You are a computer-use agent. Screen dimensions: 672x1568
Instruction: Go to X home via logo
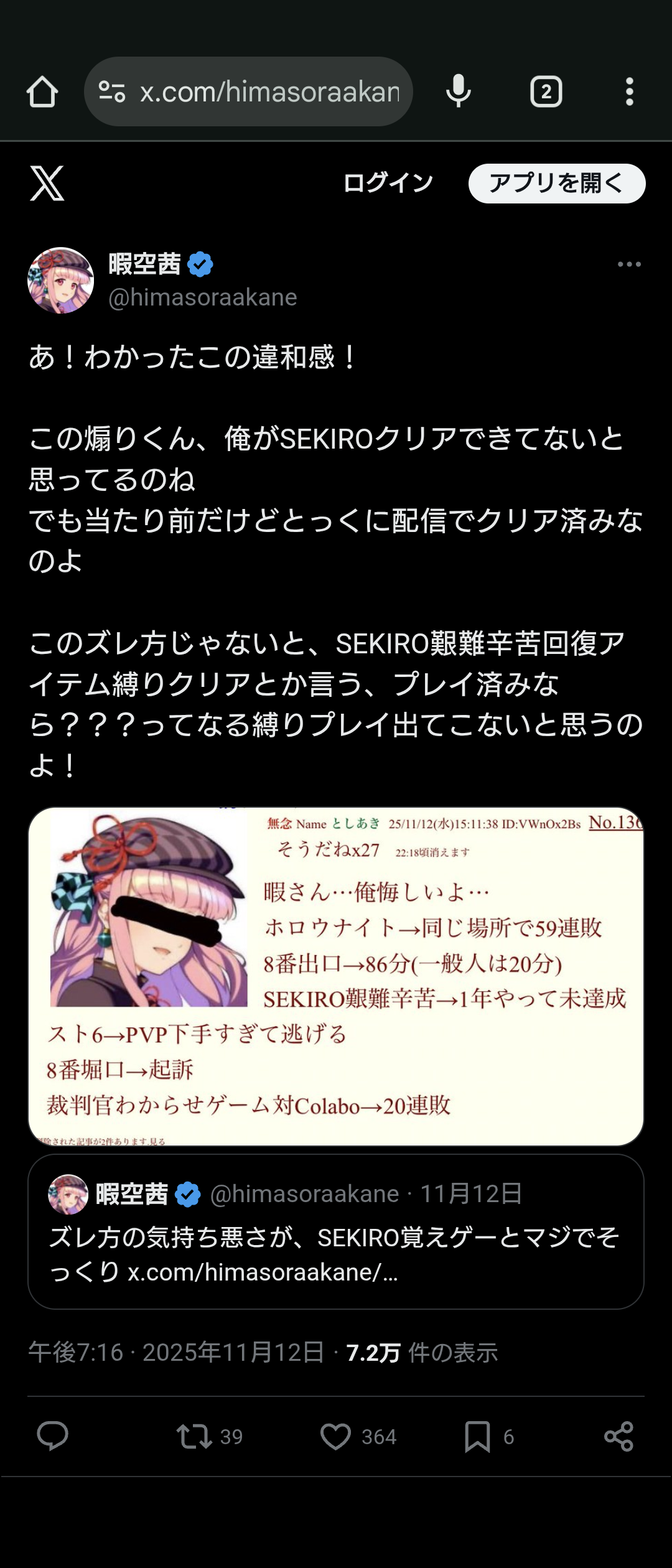47,184
